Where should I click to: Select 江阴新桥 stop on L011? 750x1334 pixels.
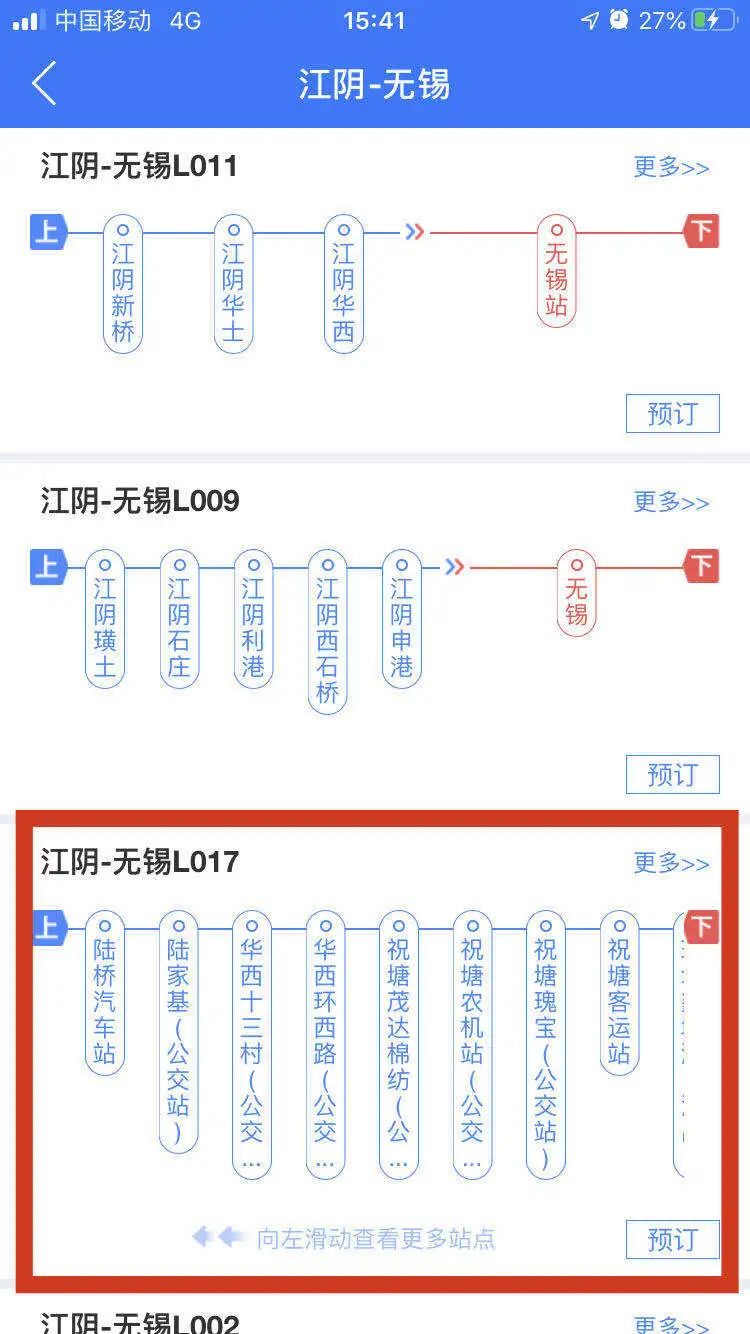(123, 283)
